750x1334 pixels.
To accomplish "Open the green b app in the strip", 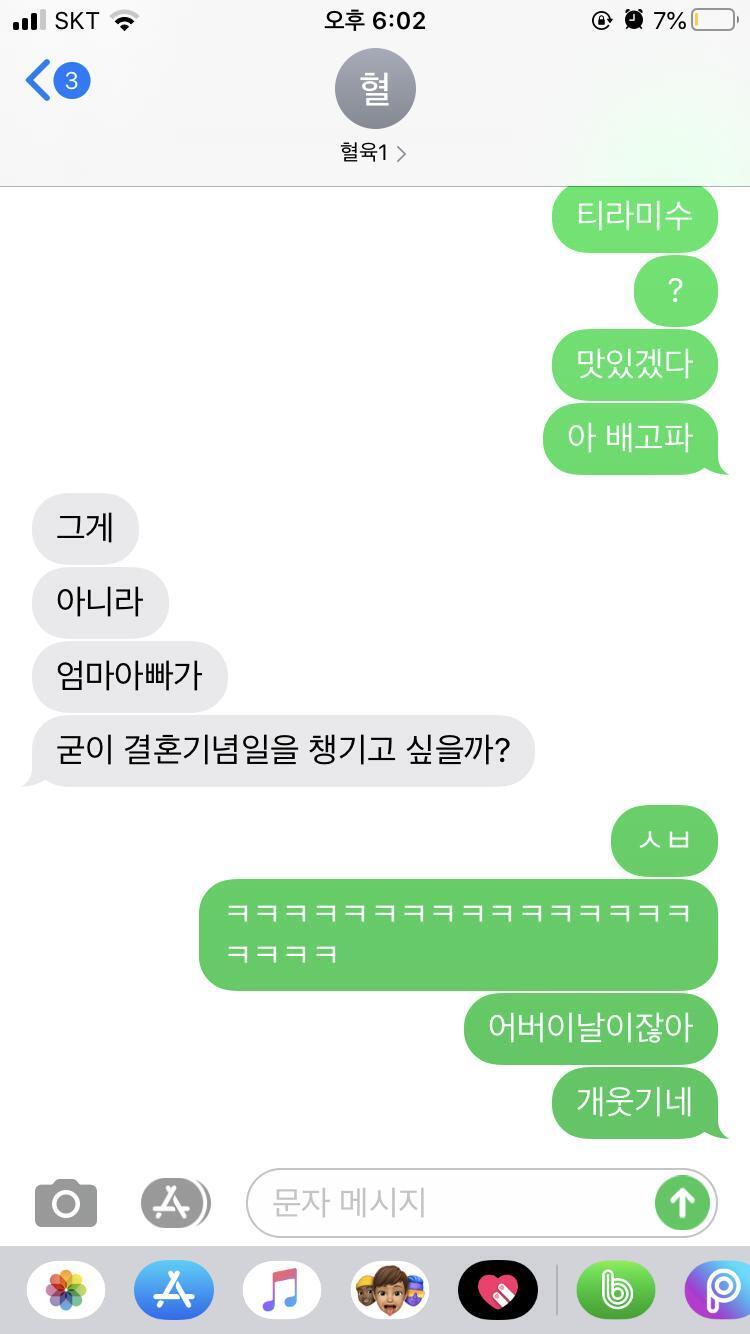I will click(616, 1290).
